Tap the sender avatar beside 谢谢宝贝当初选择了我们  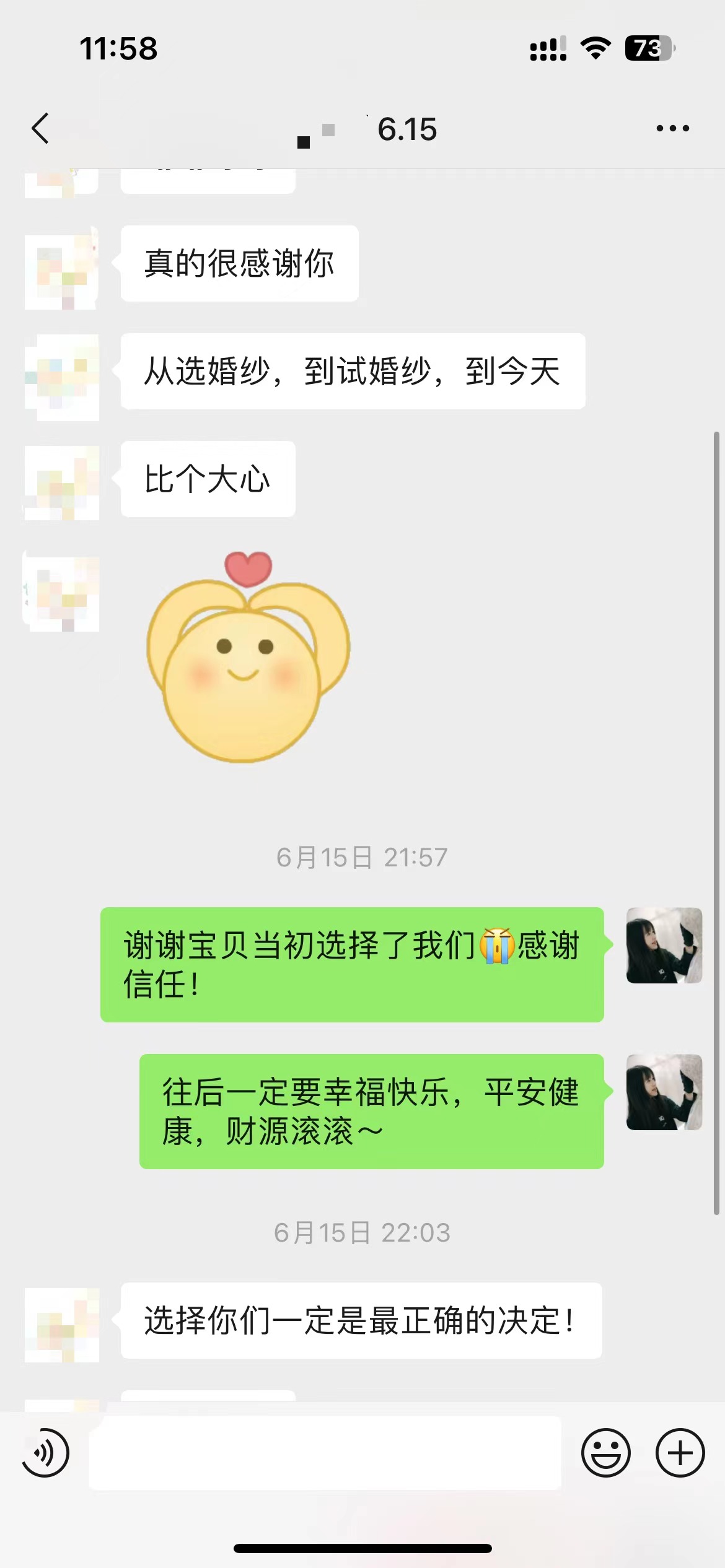pyautogui.click(x=664, y=945)
